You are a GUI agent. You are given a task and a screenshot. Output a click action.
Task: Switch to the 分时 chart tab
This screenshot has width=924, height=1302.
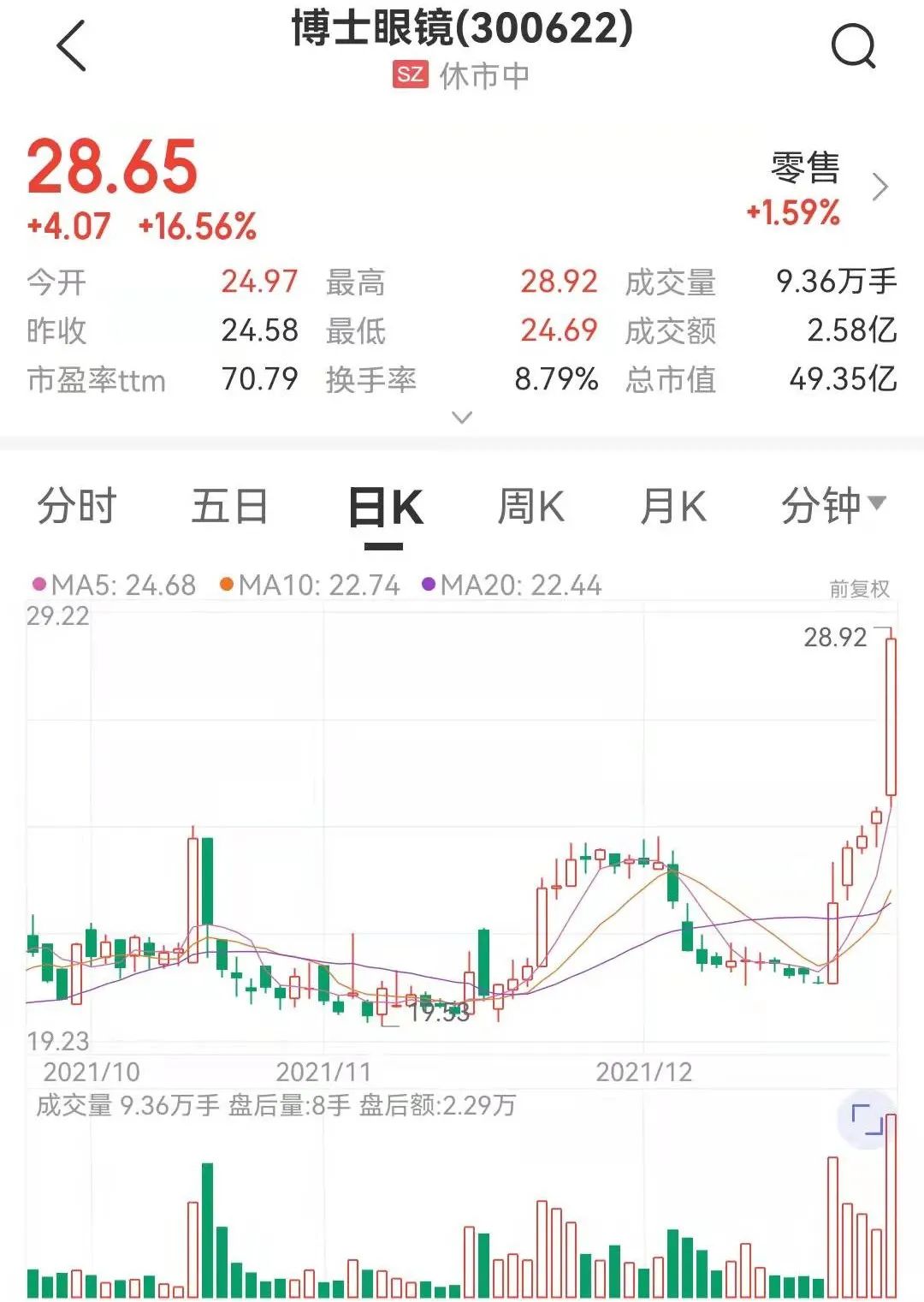point(77,506)
